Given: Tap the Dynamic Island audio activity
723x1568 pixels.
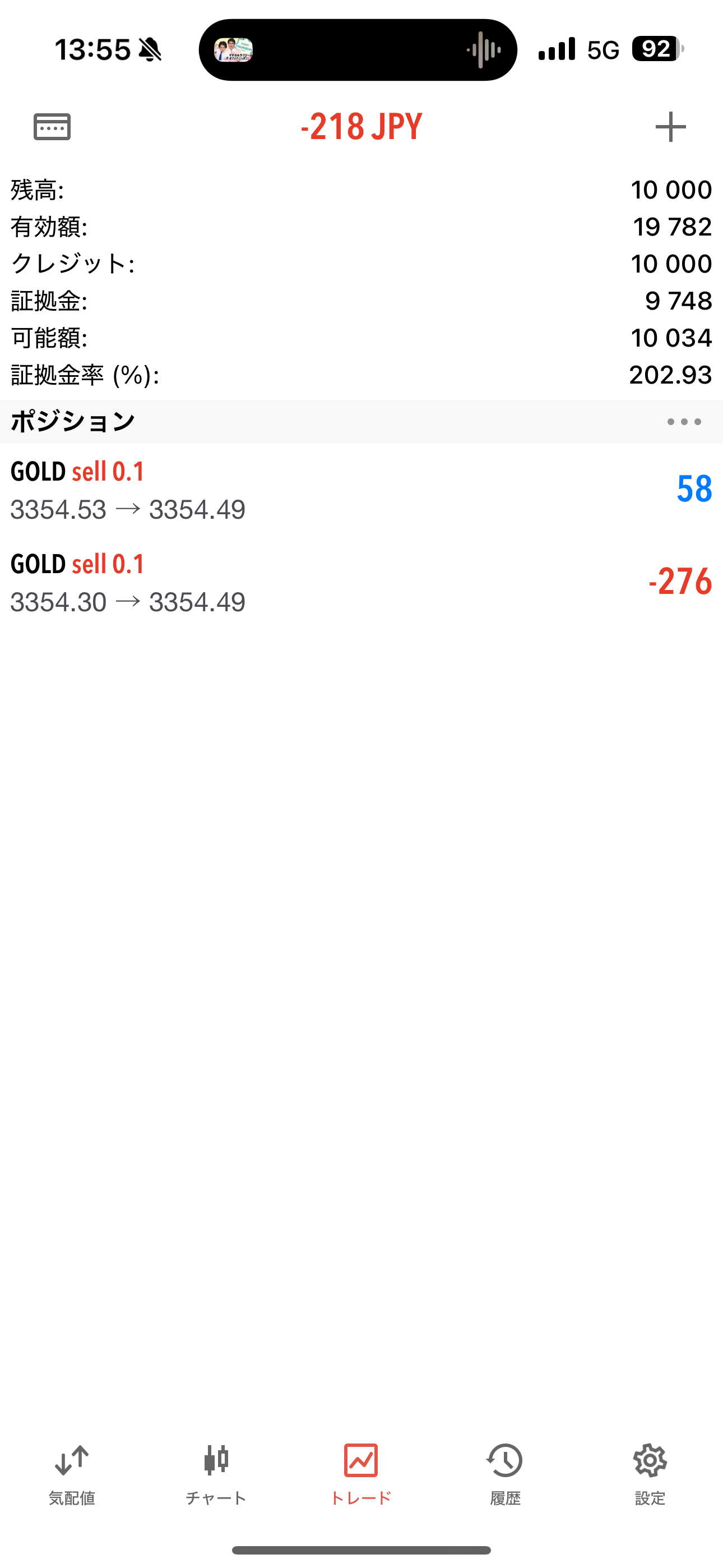Looking at the screenshot, I should 358,50.
